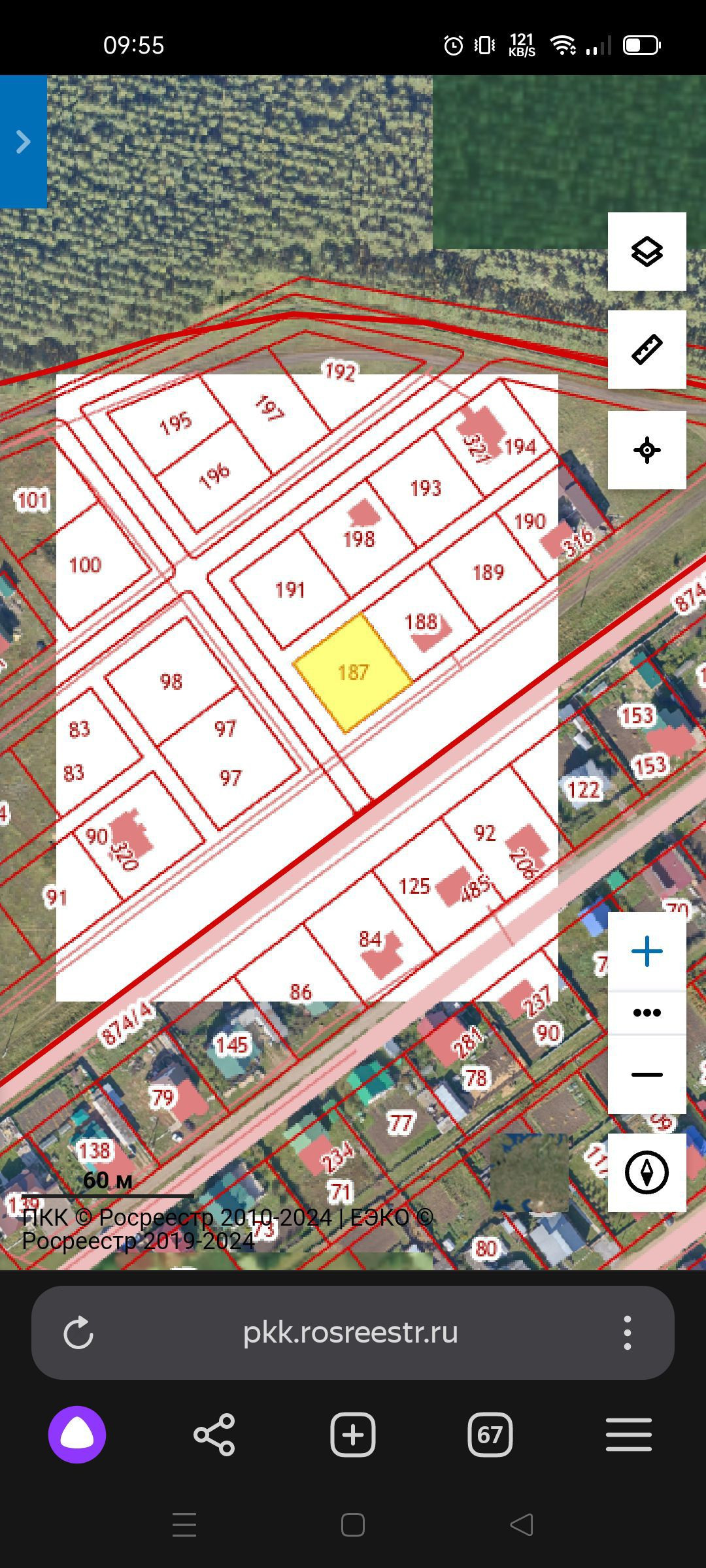Viewport: 706px width, 1568px height.
Task: Select the yellow parcel 187
Action: 353,672
